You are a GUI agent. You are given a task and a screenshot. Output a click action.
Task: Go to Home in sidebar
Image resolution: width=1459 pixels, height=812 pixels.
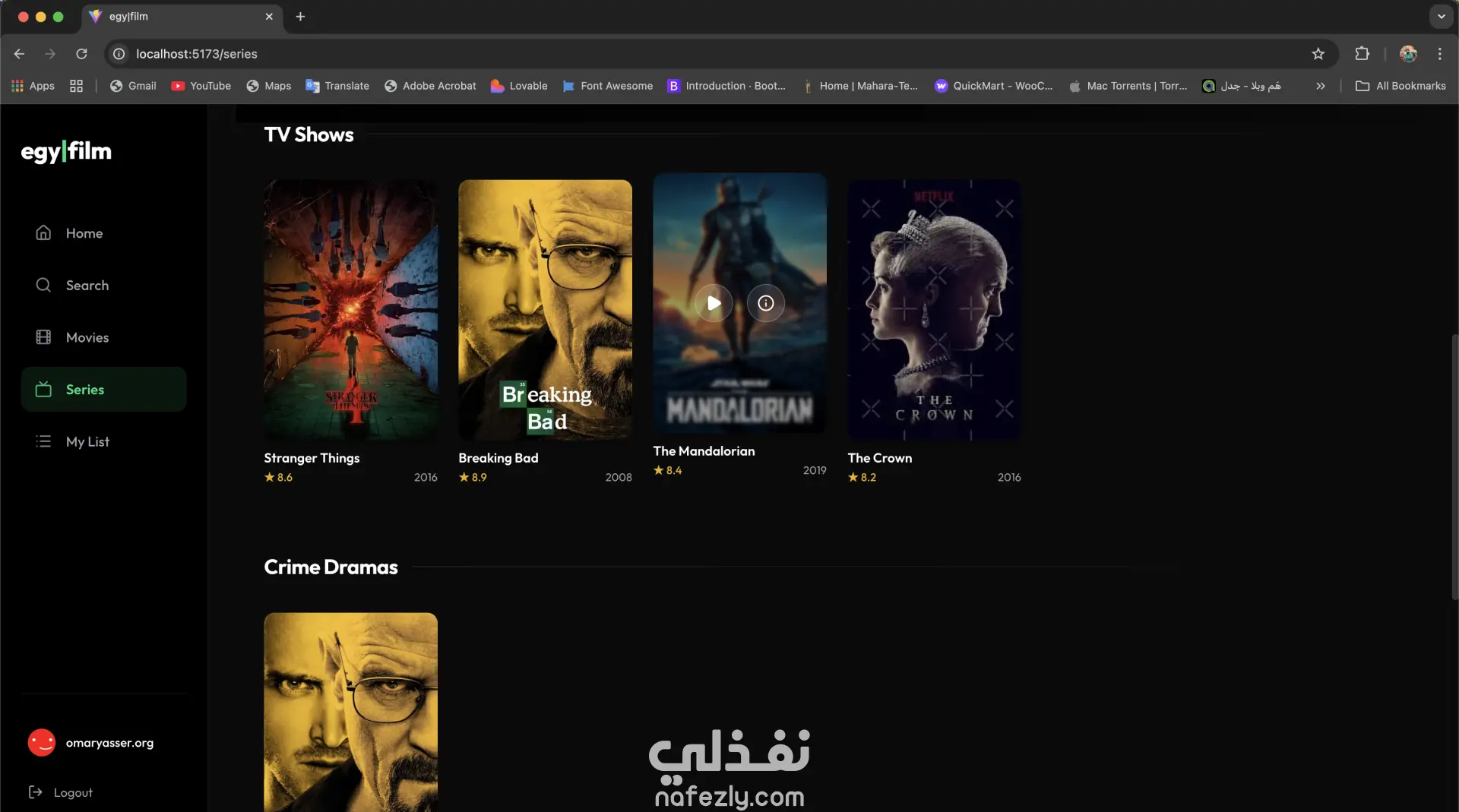pyautogui.click(x=84, y=233)
